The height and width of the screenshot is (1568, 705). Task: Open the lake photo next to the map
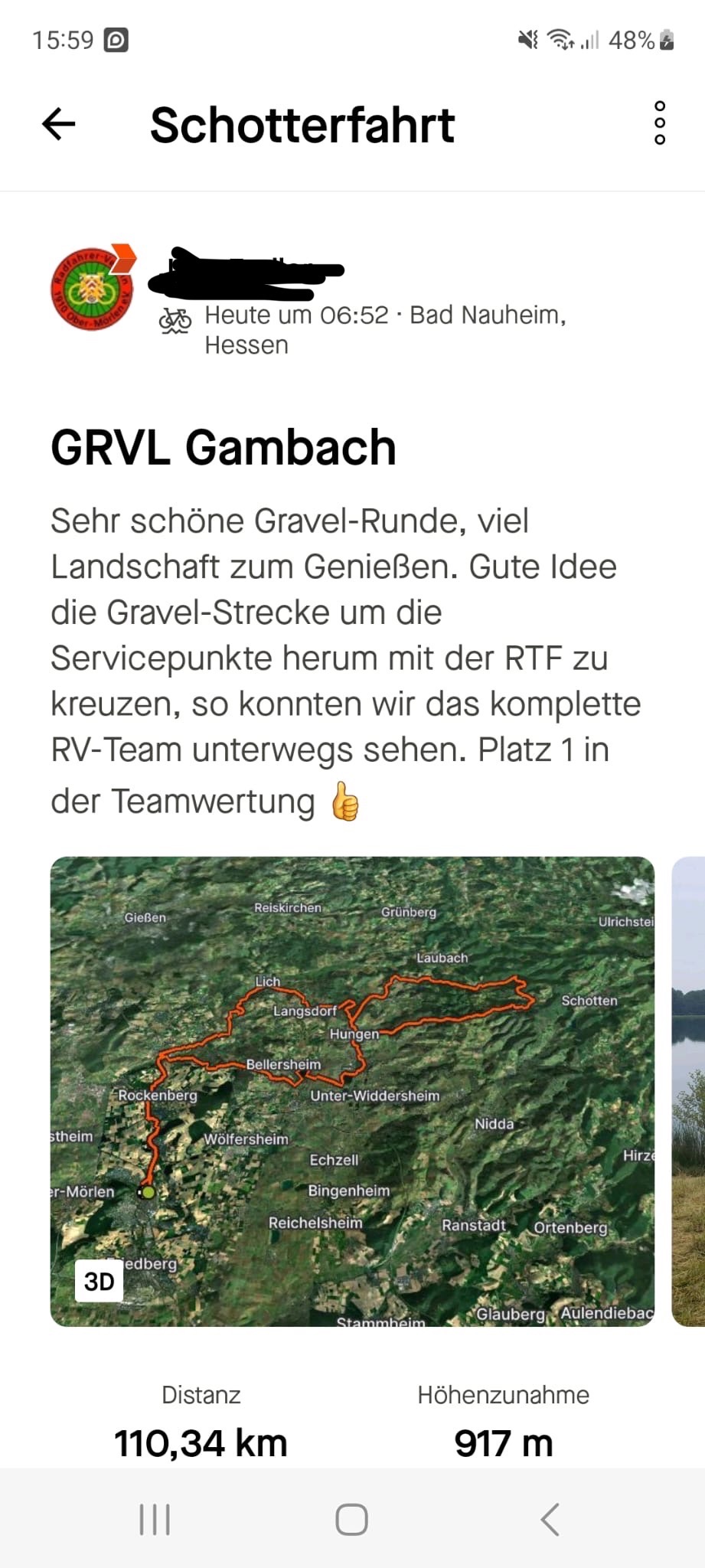coord(688,1091)
